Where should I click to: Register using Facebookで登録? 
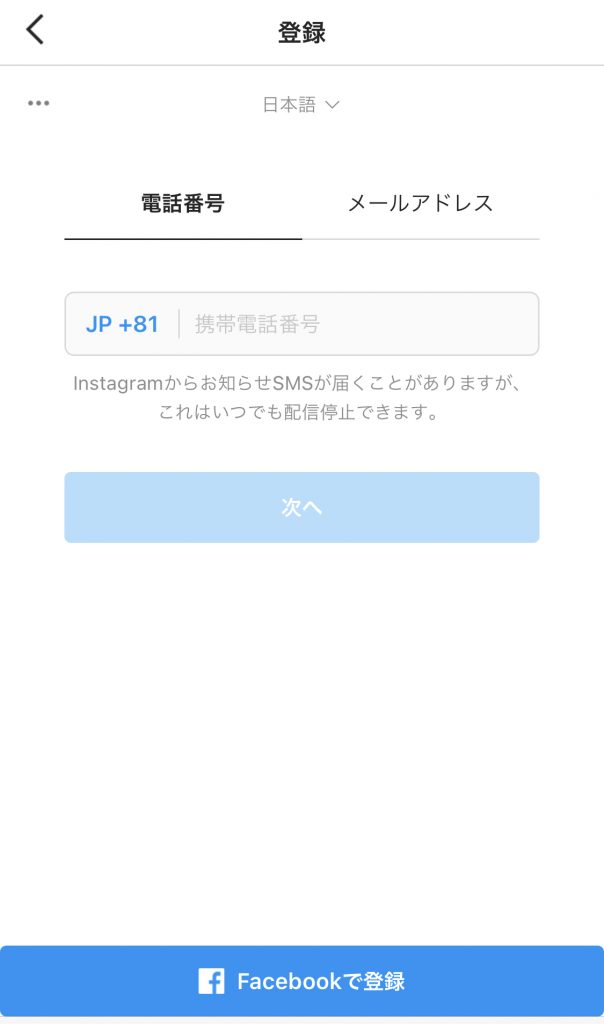point(301,981)
